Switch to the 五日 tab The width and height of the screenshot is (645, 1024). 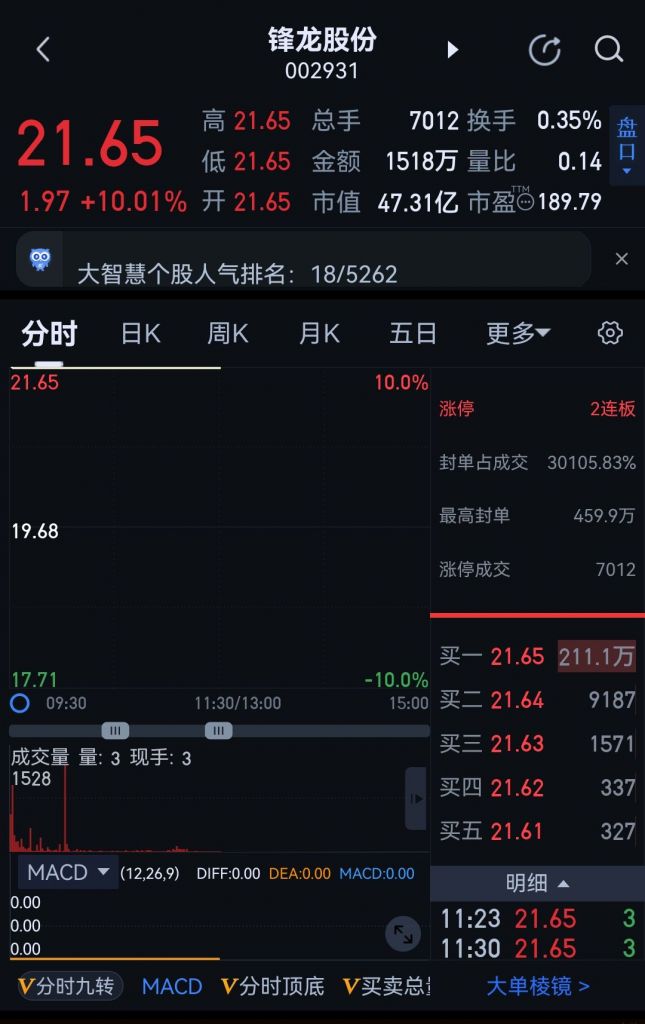point(413,334)
